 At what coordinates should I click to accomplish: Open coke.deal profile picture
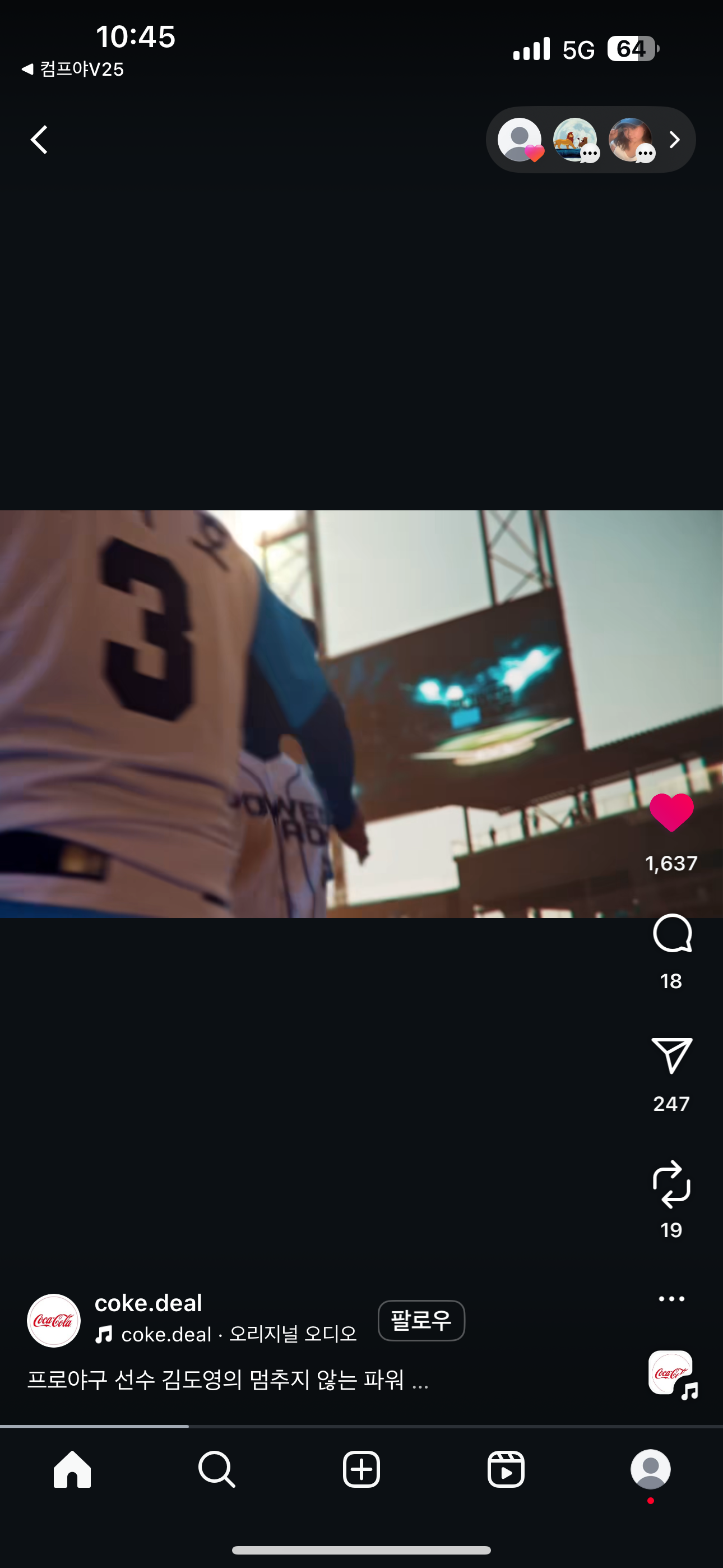54,1320
